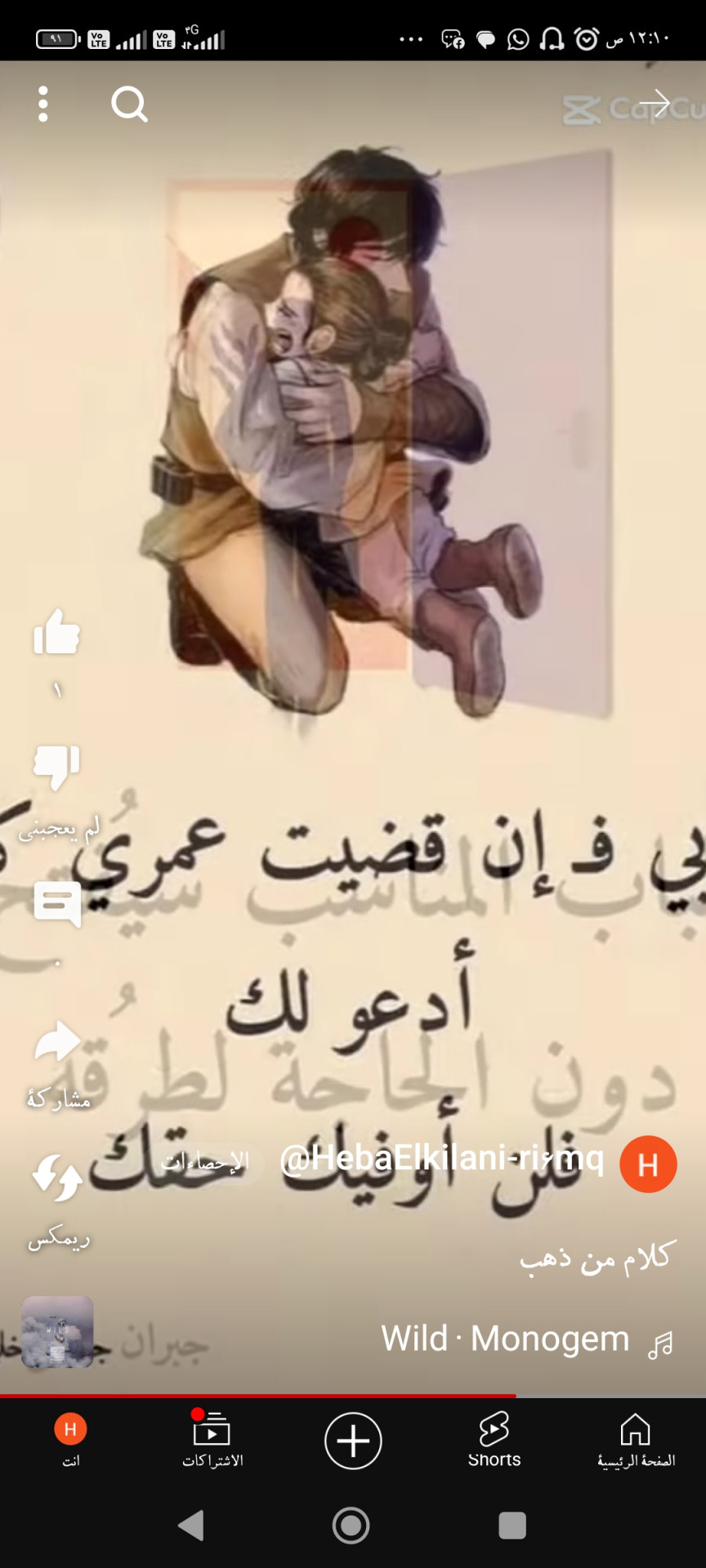Switch to the Shorts tab
This screenshot has height=1568, width=706.
click(x=494, y=1441)
